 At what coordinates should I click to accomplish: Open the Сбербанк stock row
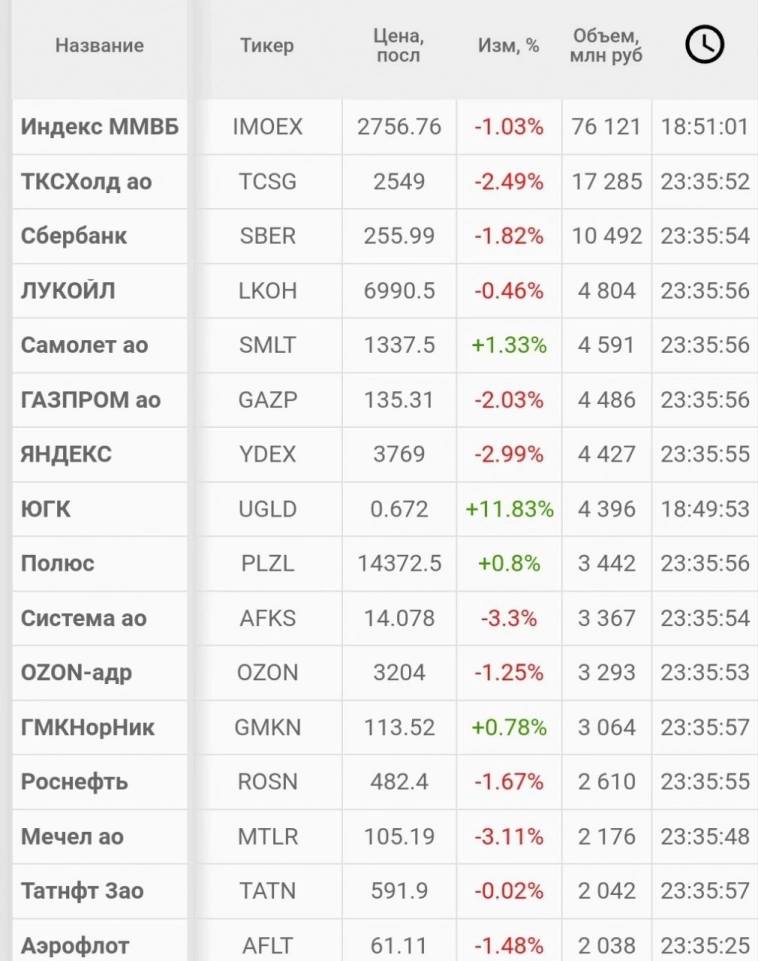(74, 237)
